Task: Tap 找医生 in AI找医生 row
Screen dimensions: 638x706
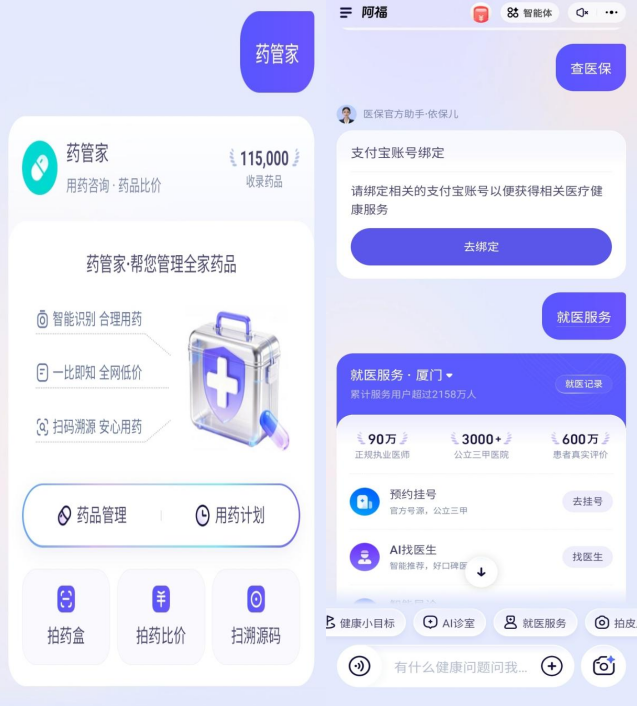Action: 587,556
